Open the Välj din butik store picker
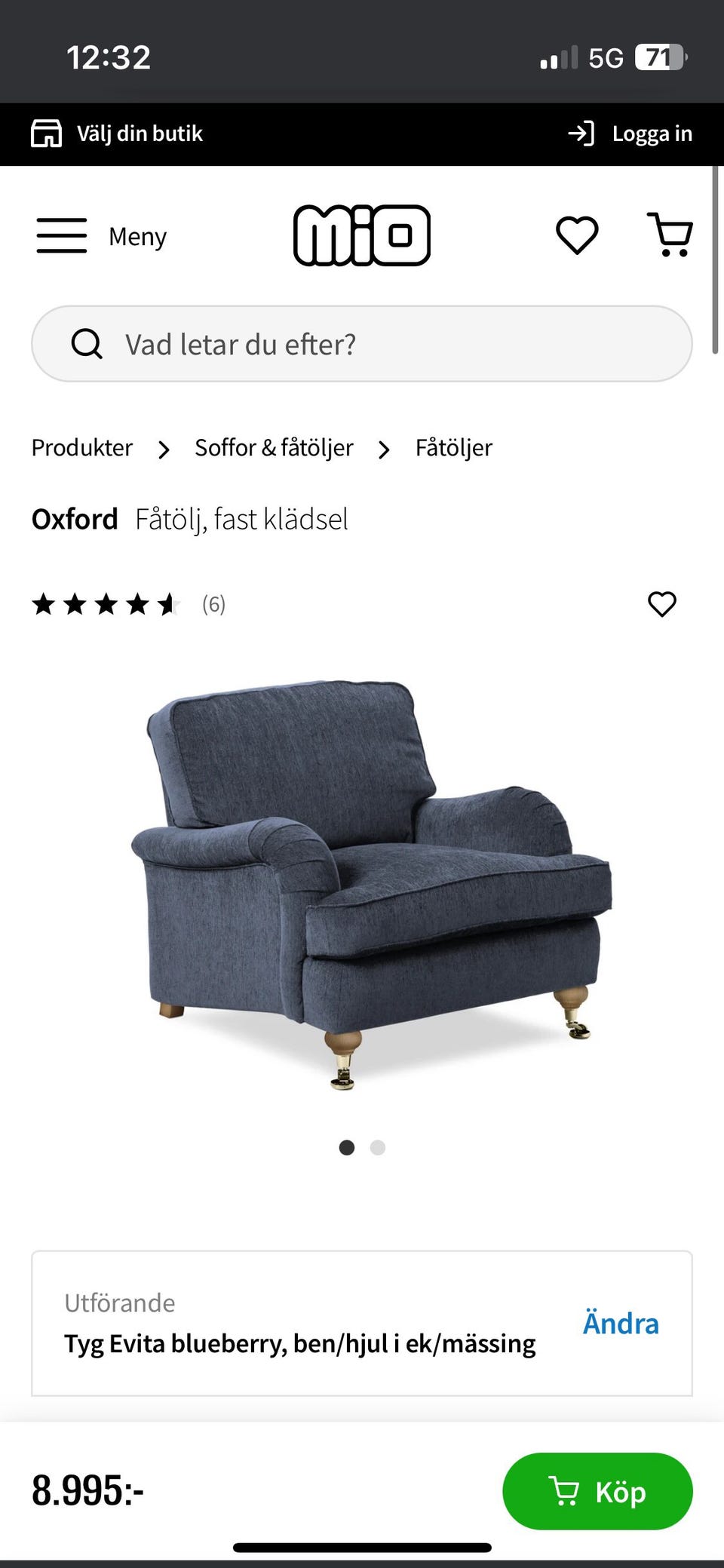This screenshot has height=1568, width=724. pyautogui.click(x=118, y=133)
